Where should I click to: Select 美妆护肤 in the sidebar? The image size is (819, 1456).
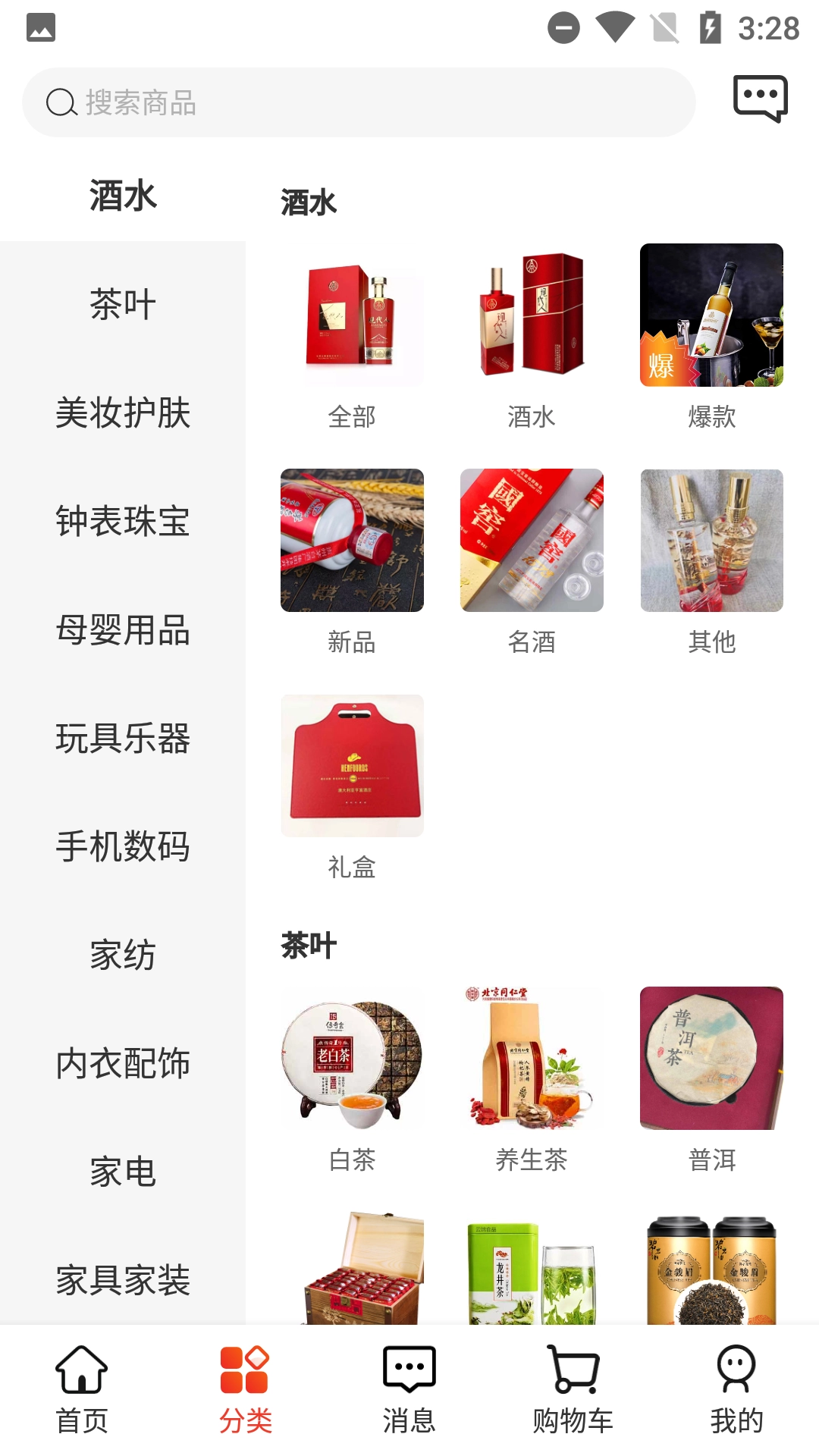pos(124,414)
